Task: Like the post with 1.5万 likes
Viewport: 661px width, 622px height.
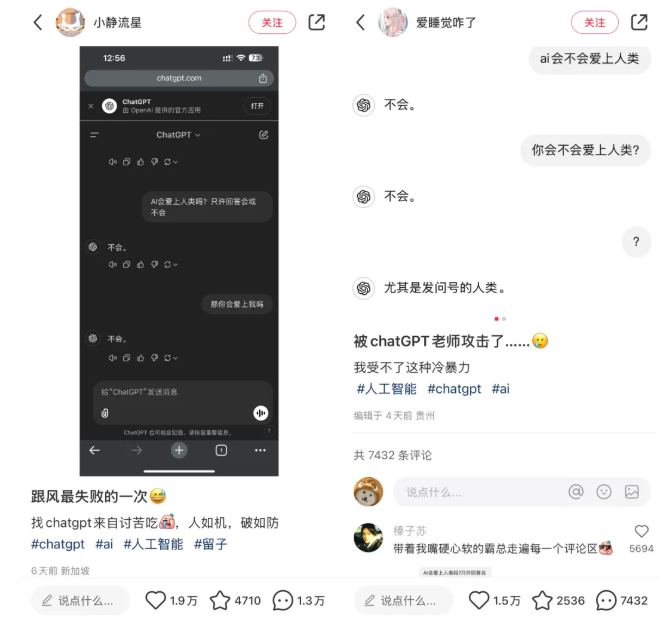Action: tap(479, 600)
